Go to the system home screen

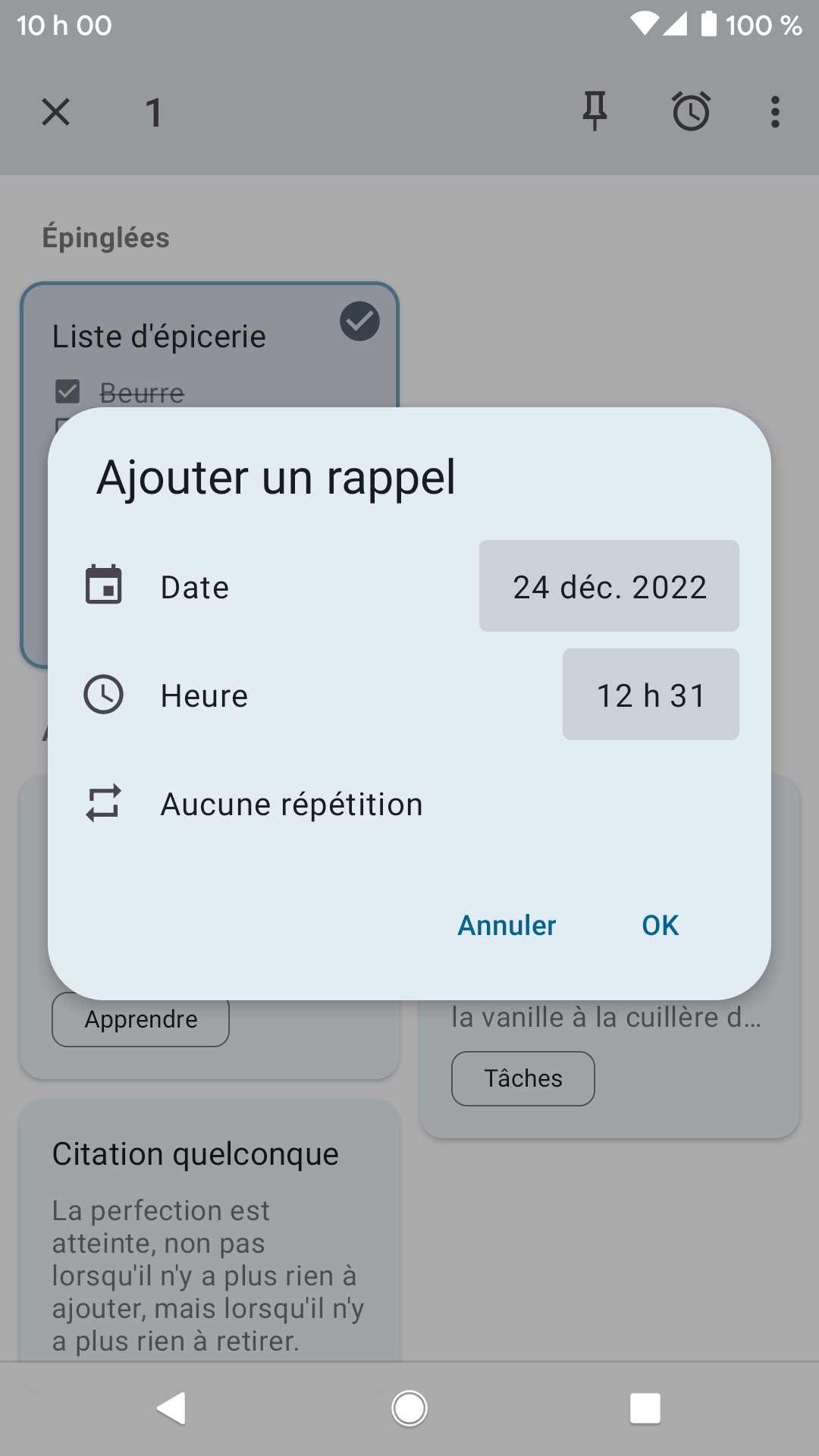pyautogui.click(x=409, y=1409)
